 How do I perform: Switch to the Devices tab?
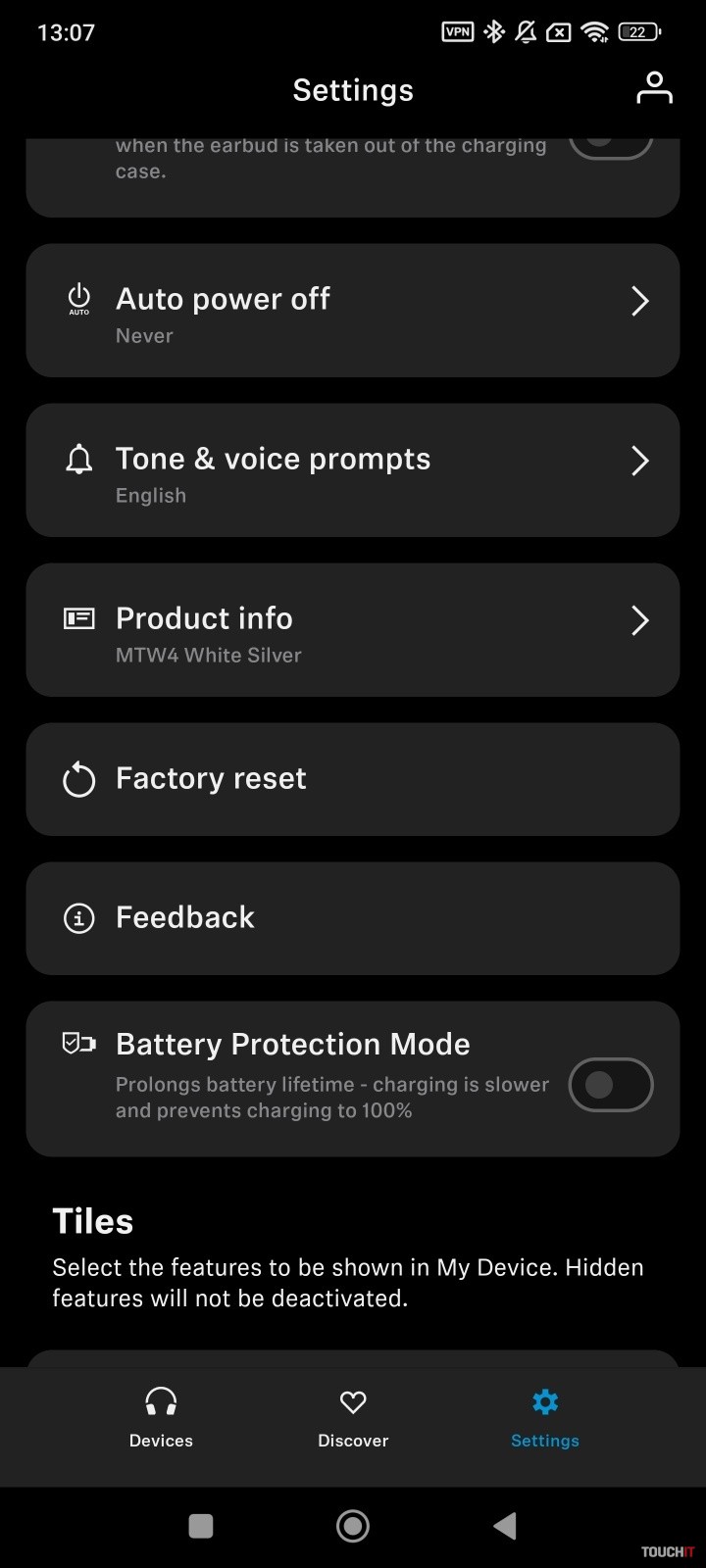click(x=161, y=1418)
